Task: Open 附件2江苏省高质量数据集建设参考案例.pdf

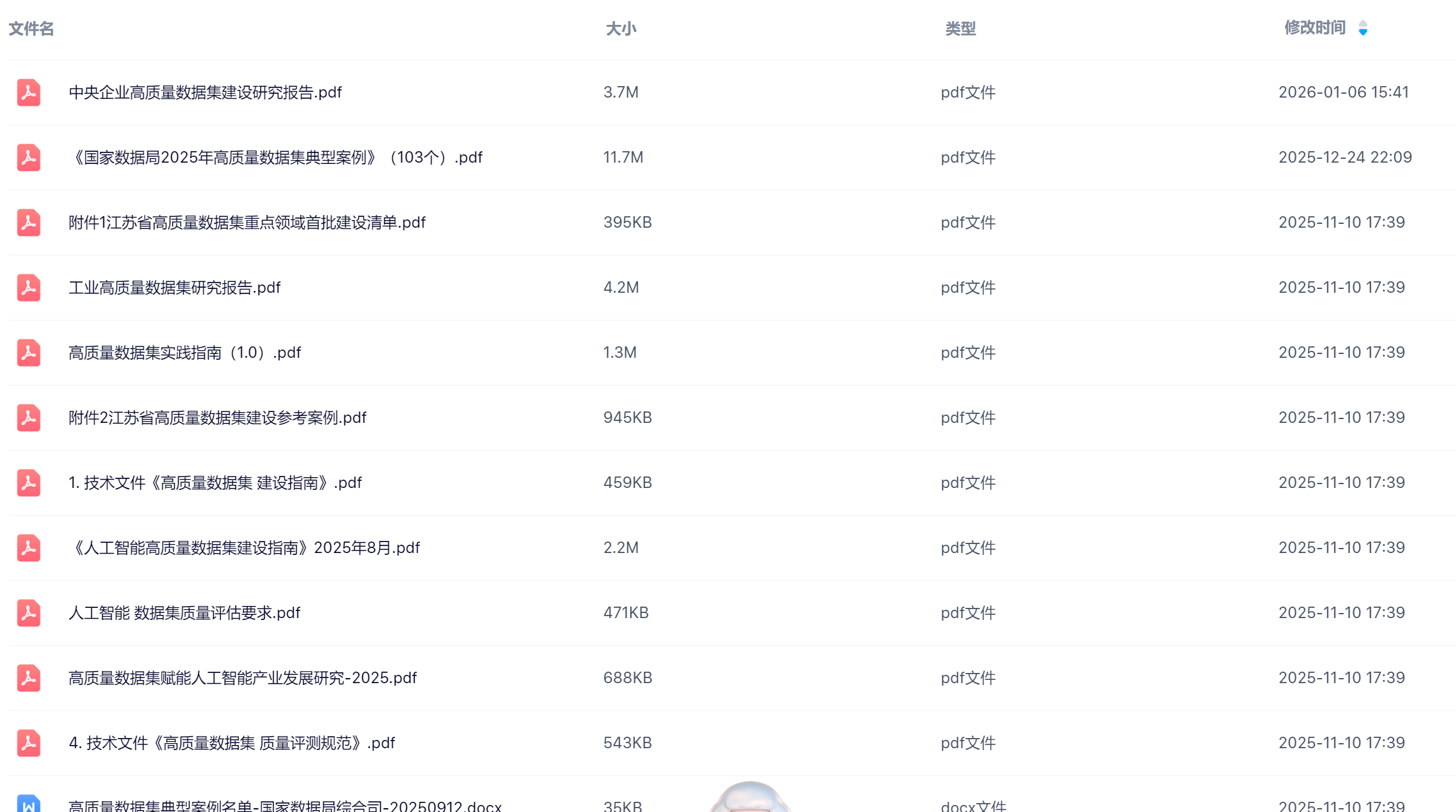Action: point(217,418)
